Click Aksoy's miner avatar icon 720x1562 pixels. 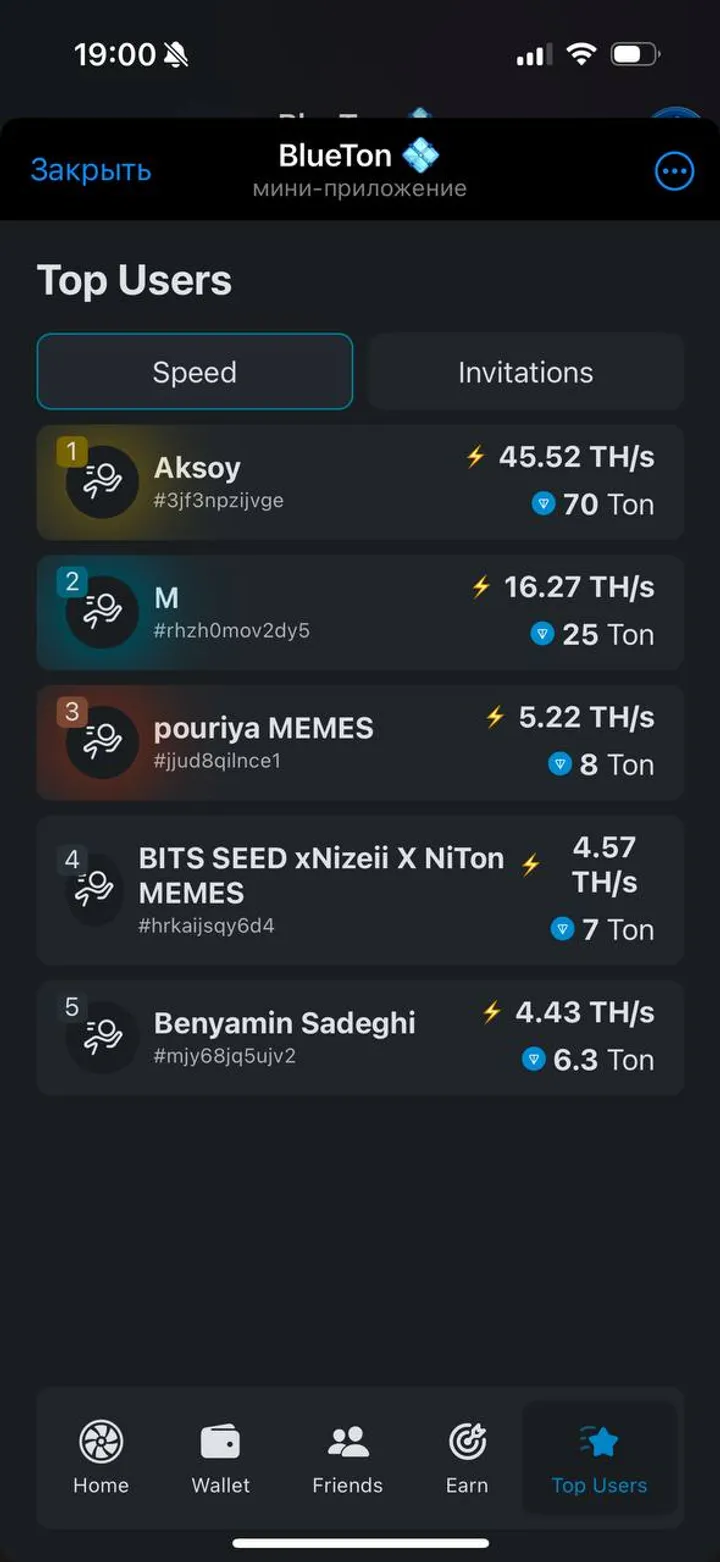coord(103,483)
